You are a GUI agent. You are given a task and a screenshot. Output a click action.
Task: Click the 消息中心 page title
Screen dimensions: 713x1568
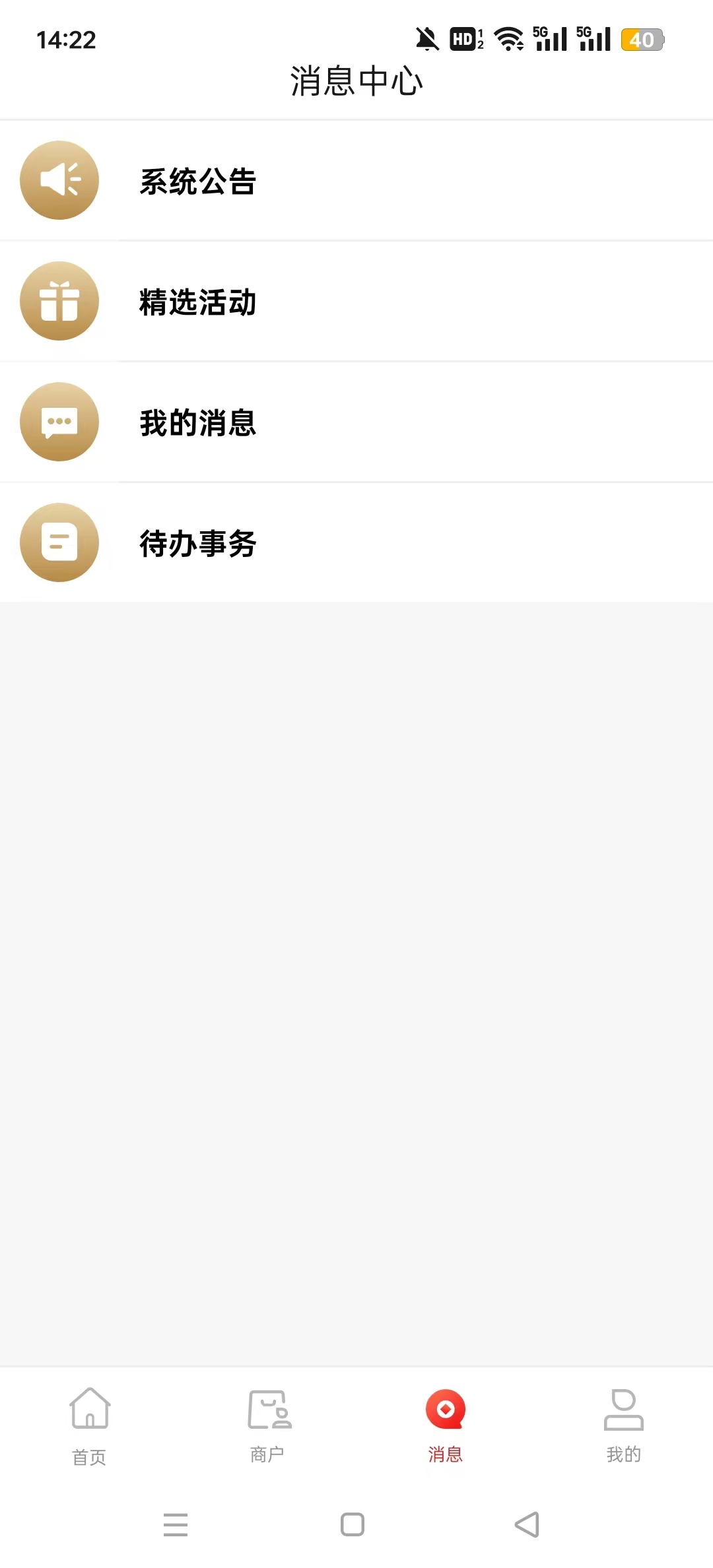tap(356, 81)
